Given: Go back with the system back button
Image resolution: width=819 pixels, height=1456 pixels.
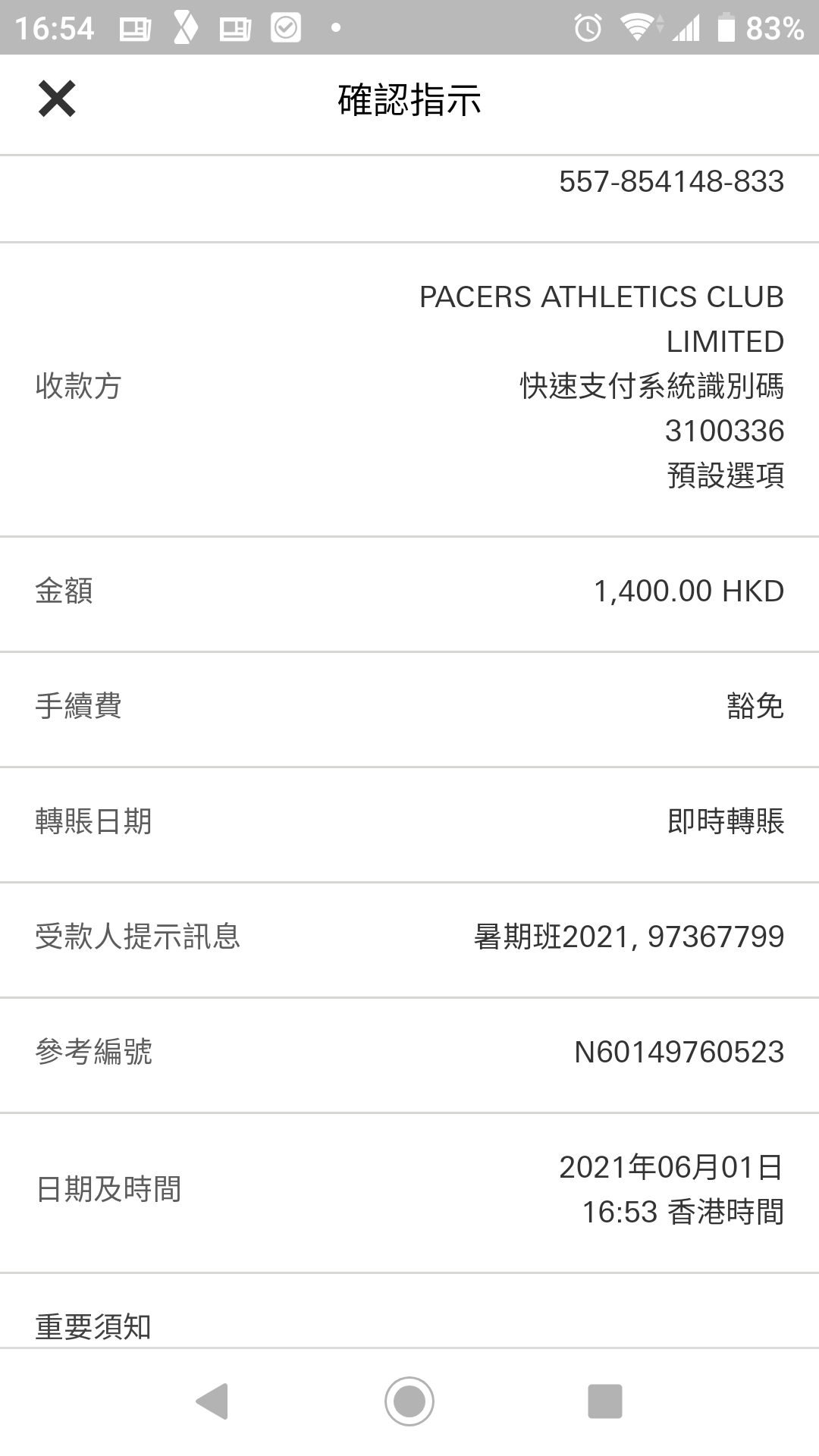Looking at the screenshot, I should point(212,1401).
